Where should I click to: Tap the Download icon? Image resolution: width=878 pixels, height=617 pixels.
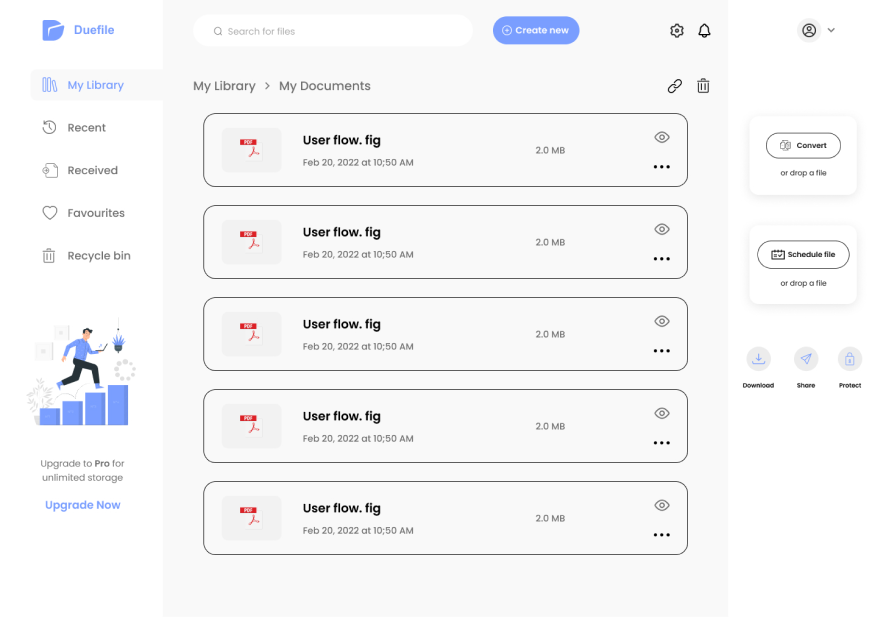click(758, 359)
